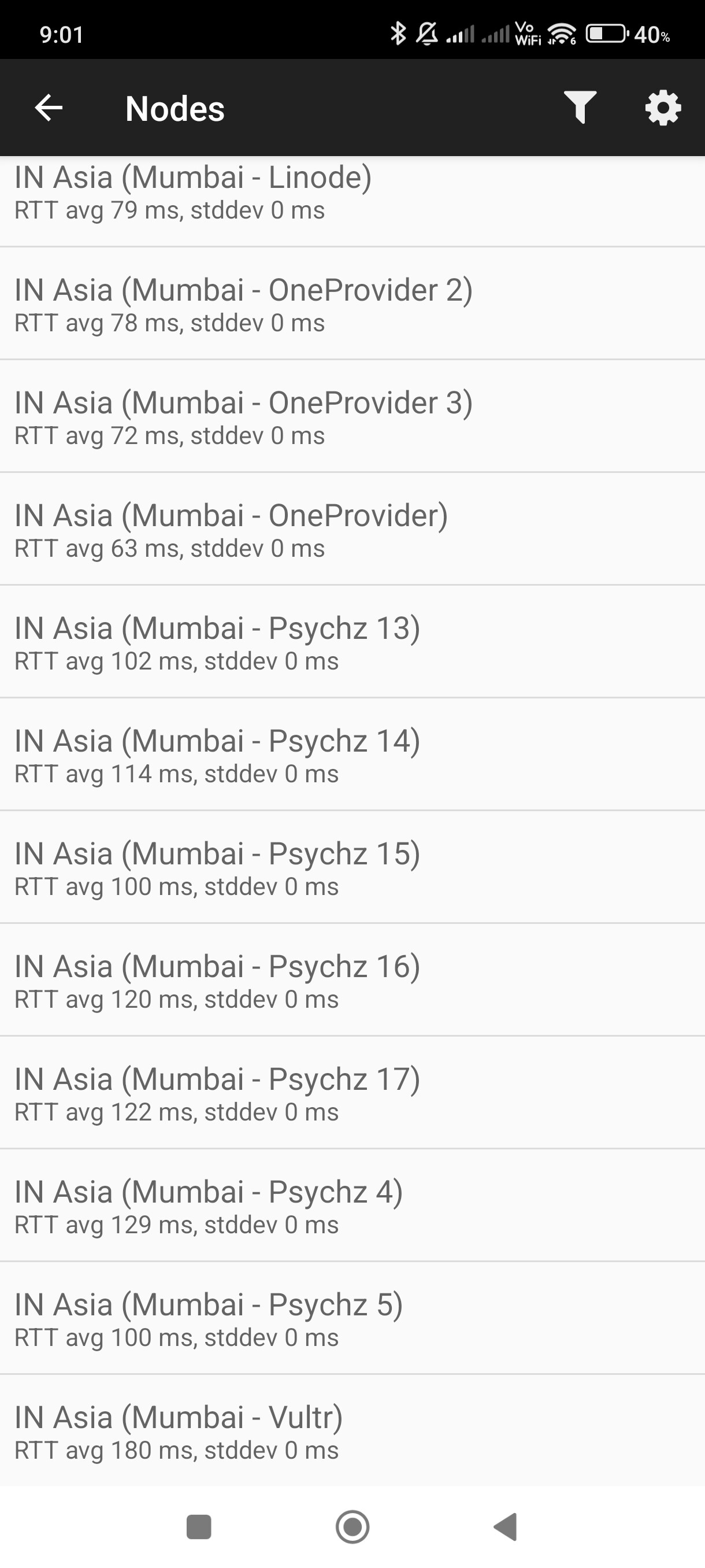Choose the Mumbai - Psychz 15 row

(352, 867)
